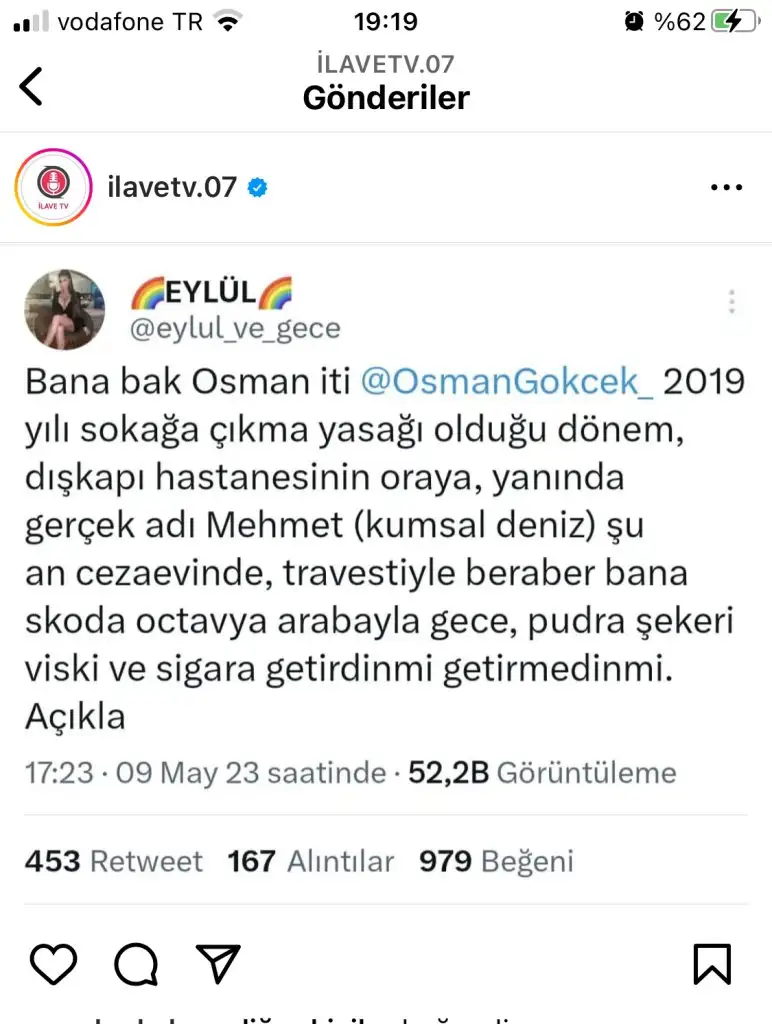Comment on the ilavetv.07 post
This screenshot has height=1024, width=772.
(x=136, y=964)
